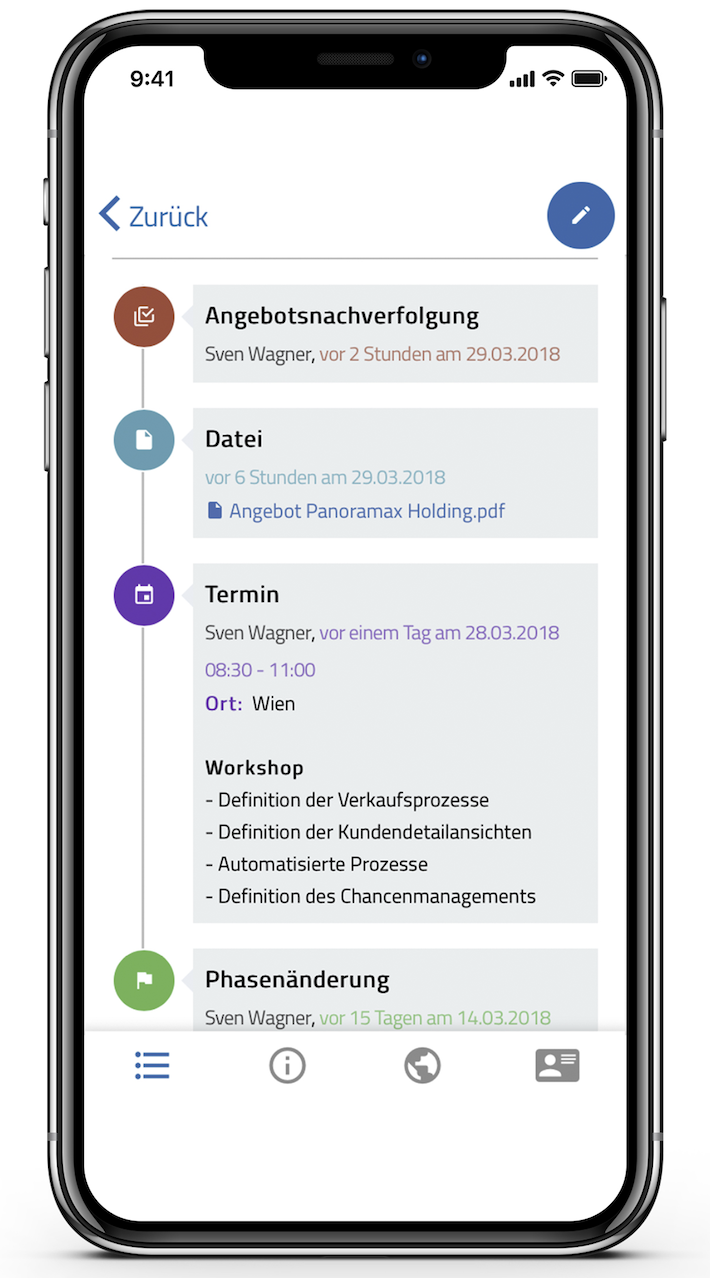Switch to the info tab
Image resolution: width=710 pixels, height=1278 pixels.
[x=287, y=1066]
